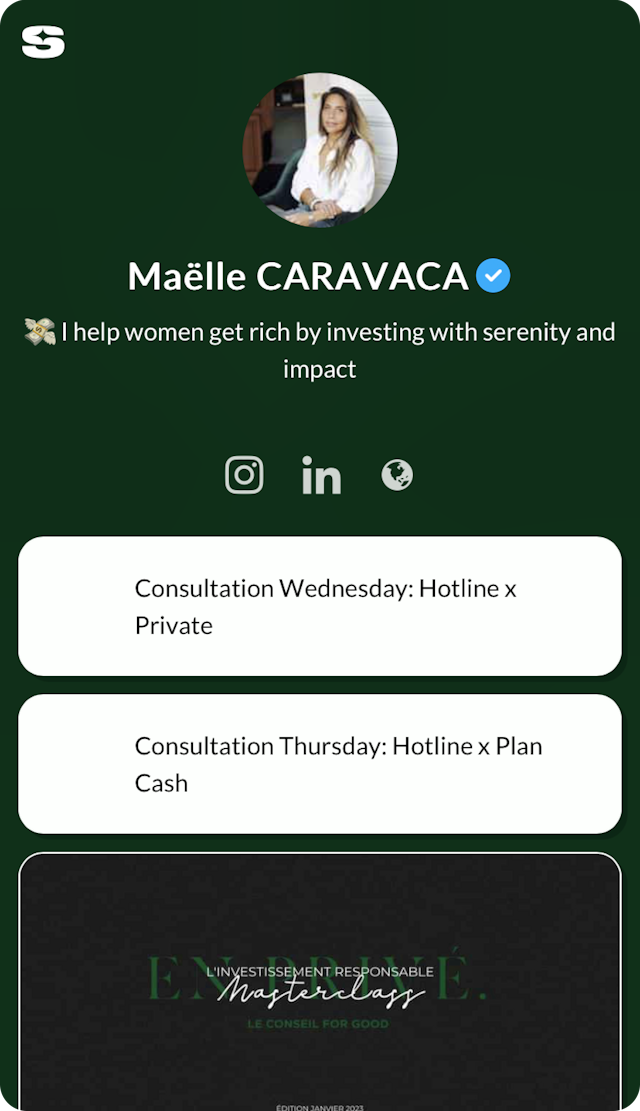Open Maëlle's Instagram profile
Image resolution: width=640 pixels, height=1111 pixels.
[244, 475]
